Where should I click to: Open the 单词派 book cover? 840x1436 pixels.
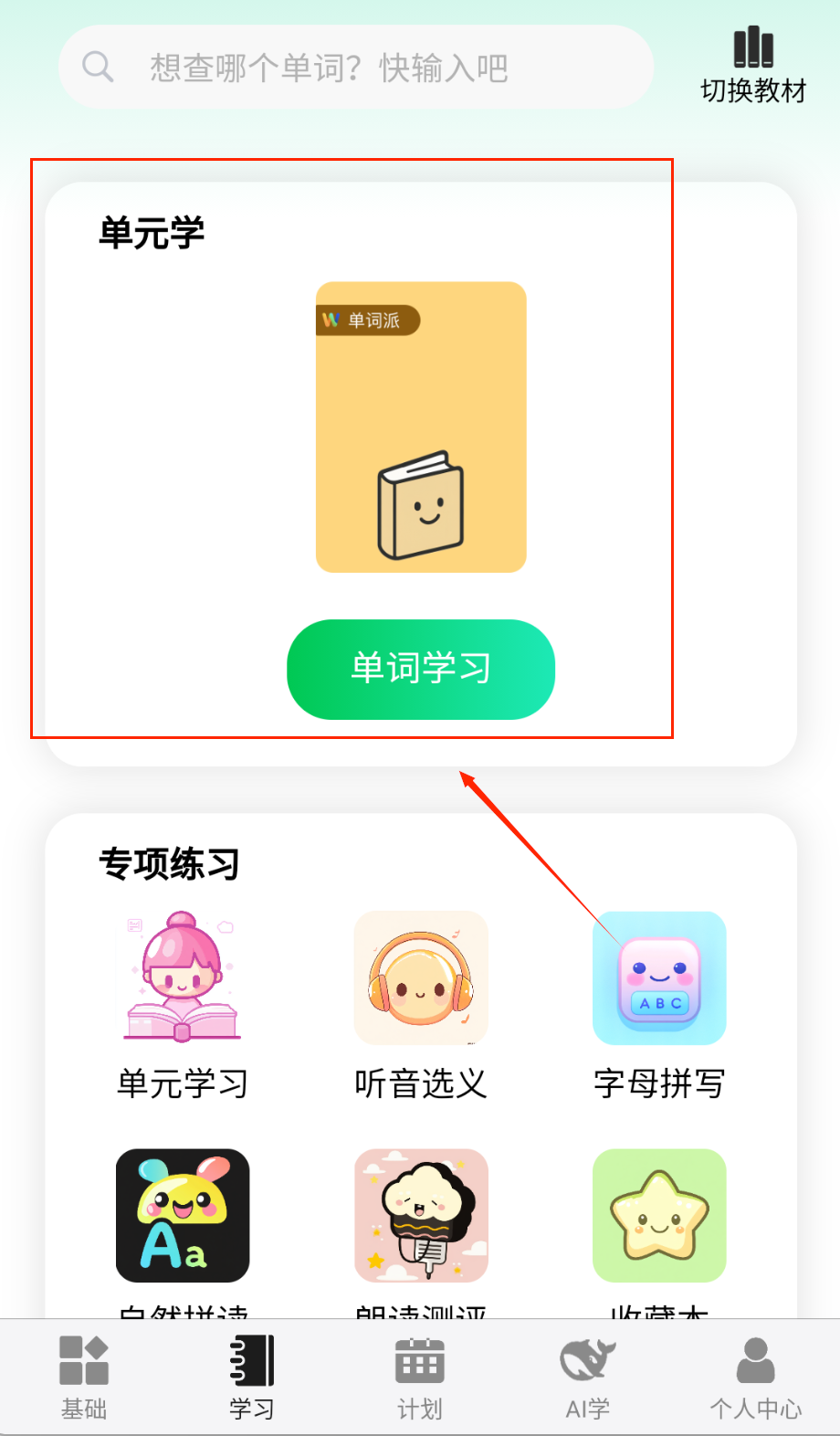(421, 427)
